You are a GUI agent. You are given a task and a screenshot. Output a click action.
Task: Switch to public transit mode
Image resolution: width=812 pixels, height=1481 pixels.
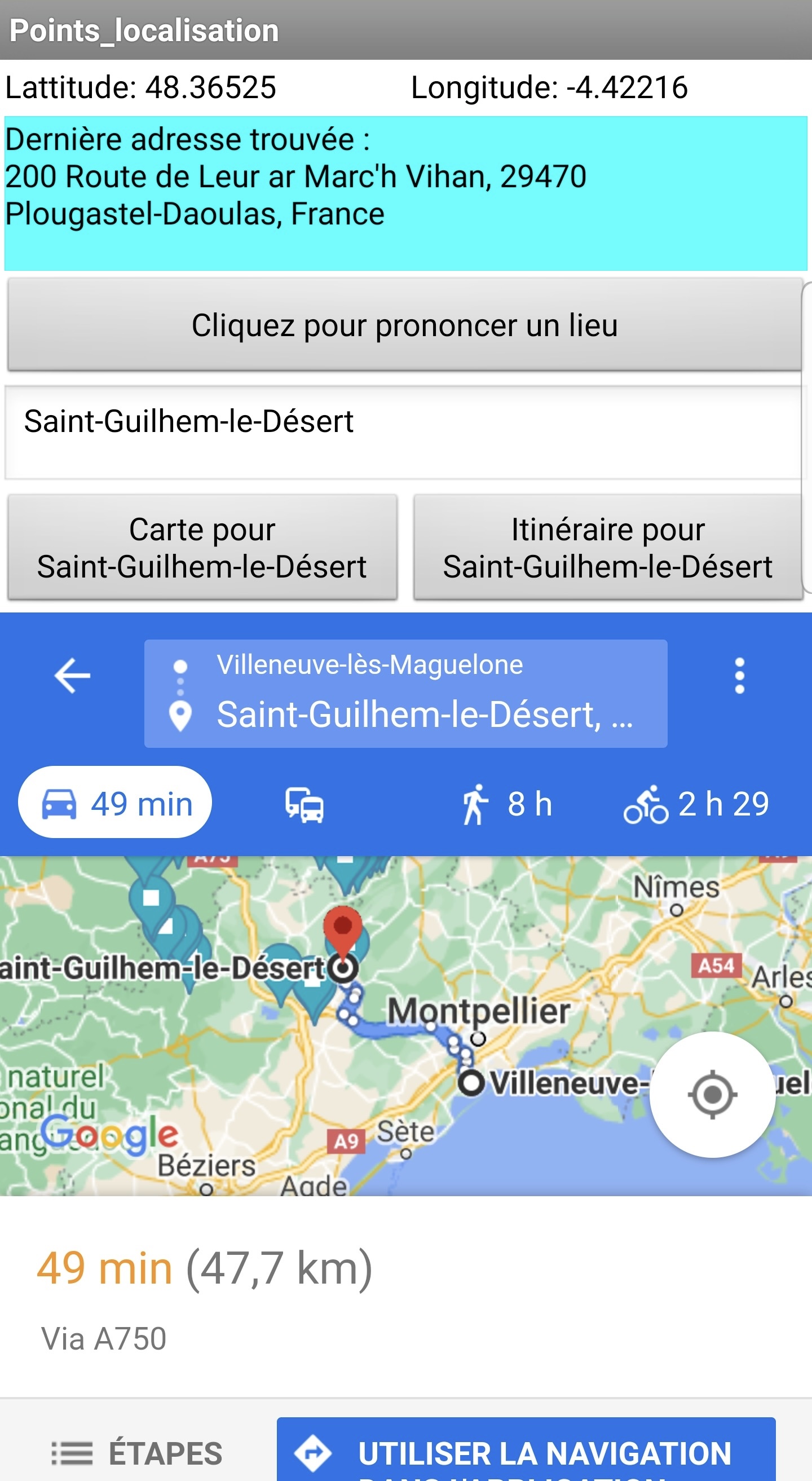tap(304, 804)
